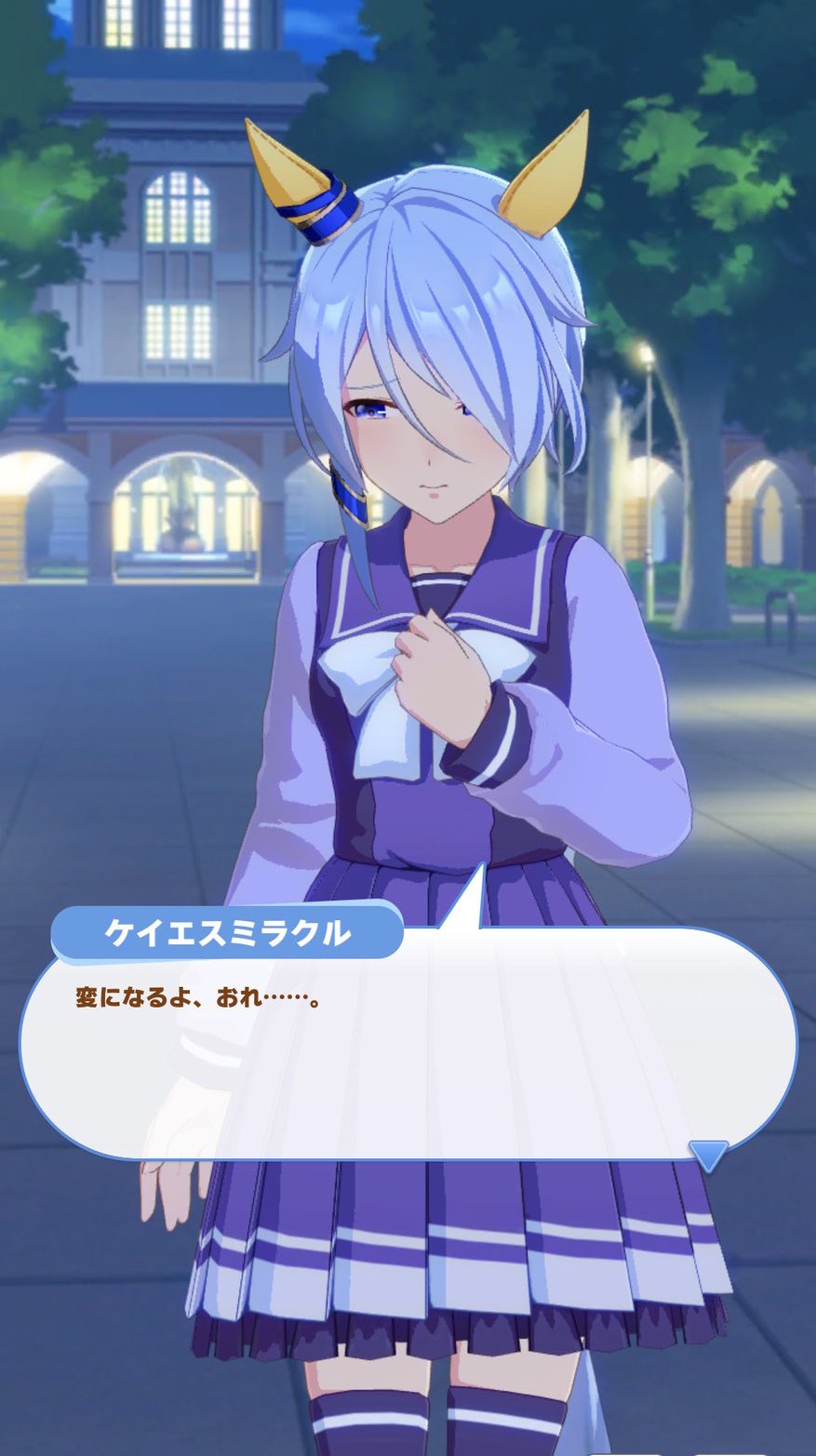Tap the blue triangle to continue the dialogue
The image size is (816, 1456).
(708, 1155)
